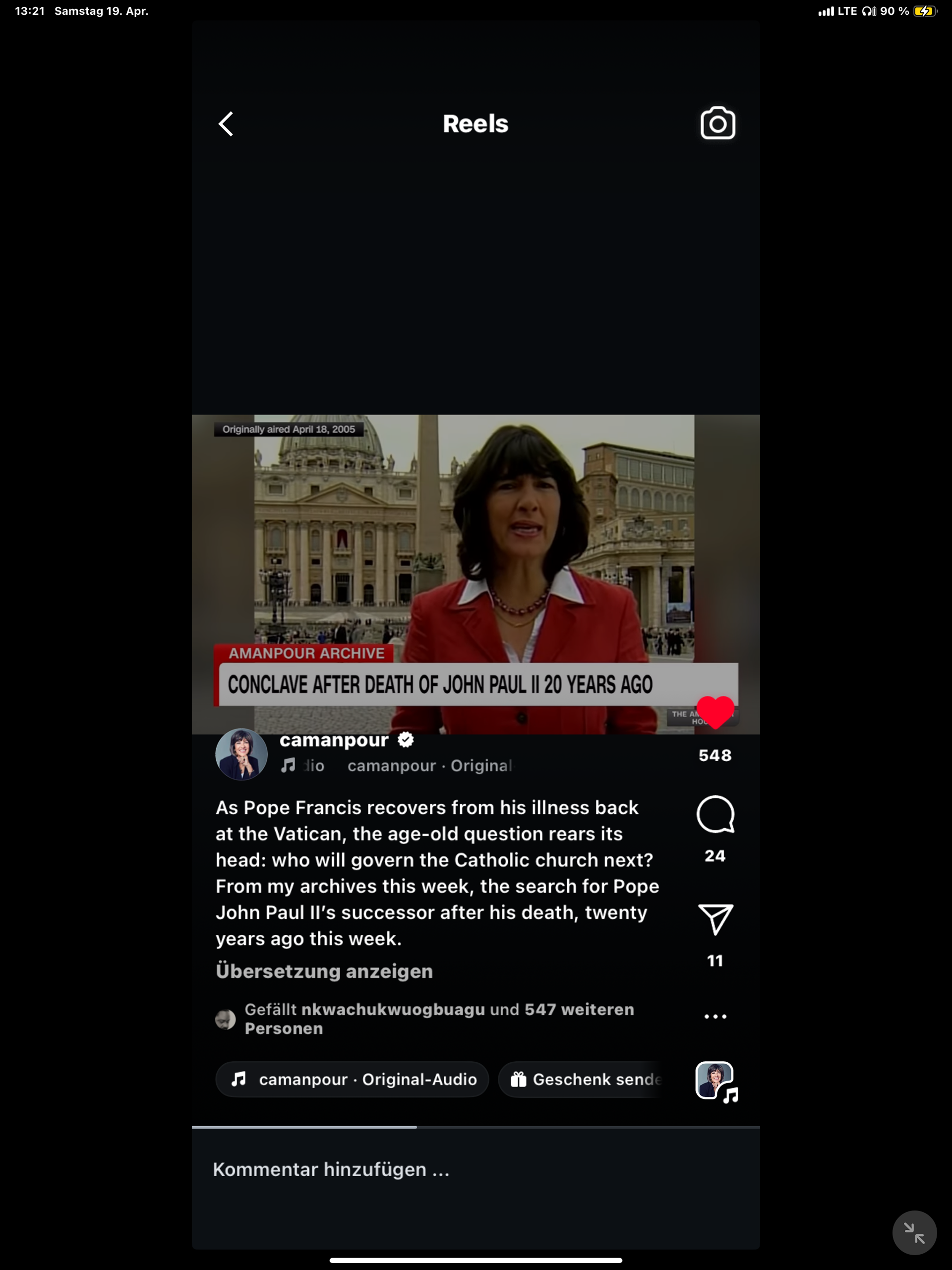Go back from Reels
This screenshot has width=952, height=1270.
click(226, 123)
